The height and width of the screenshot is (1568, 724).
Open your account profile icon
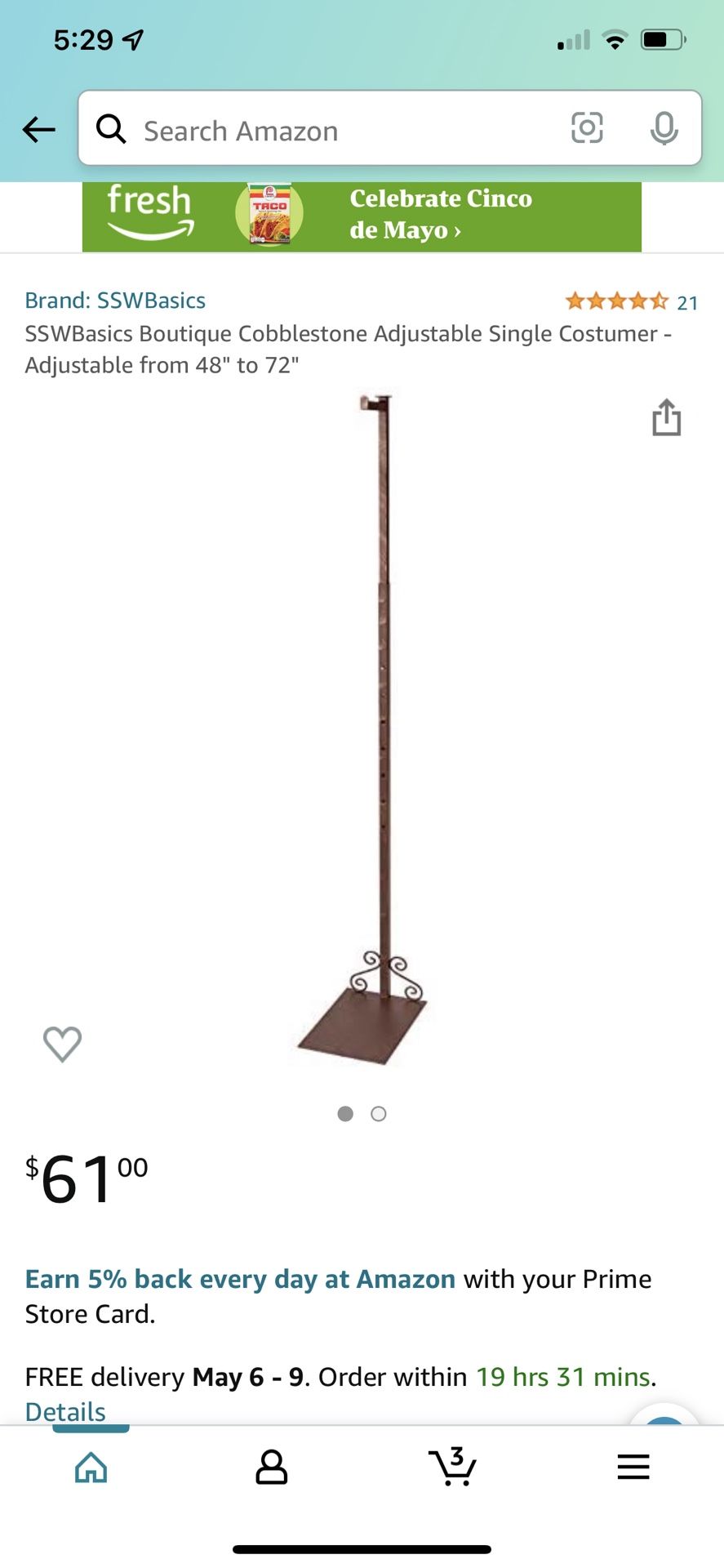[x=271, y=1466]
